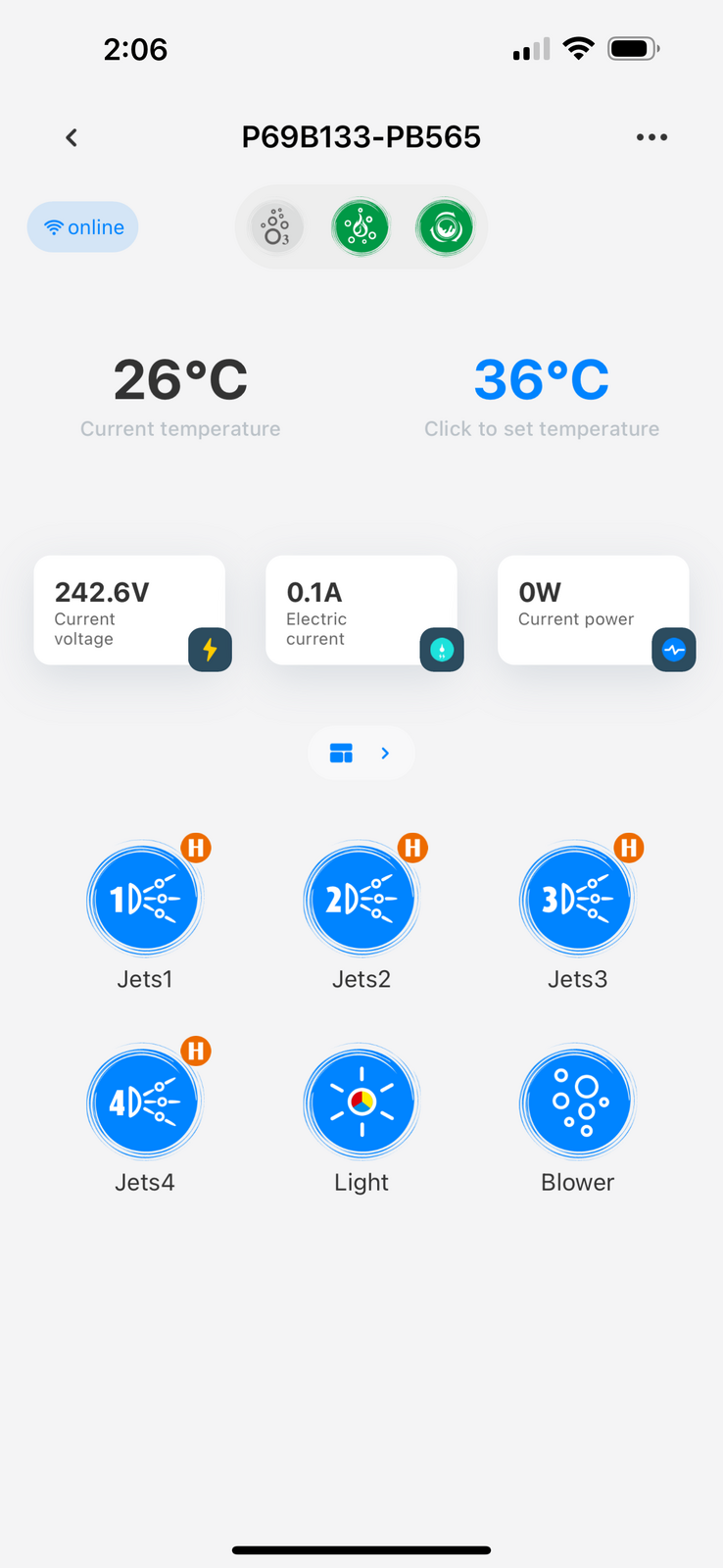This screenshot has width=723, height=1568.
Task: Toggle Jets2
Action: coord(361,899)
